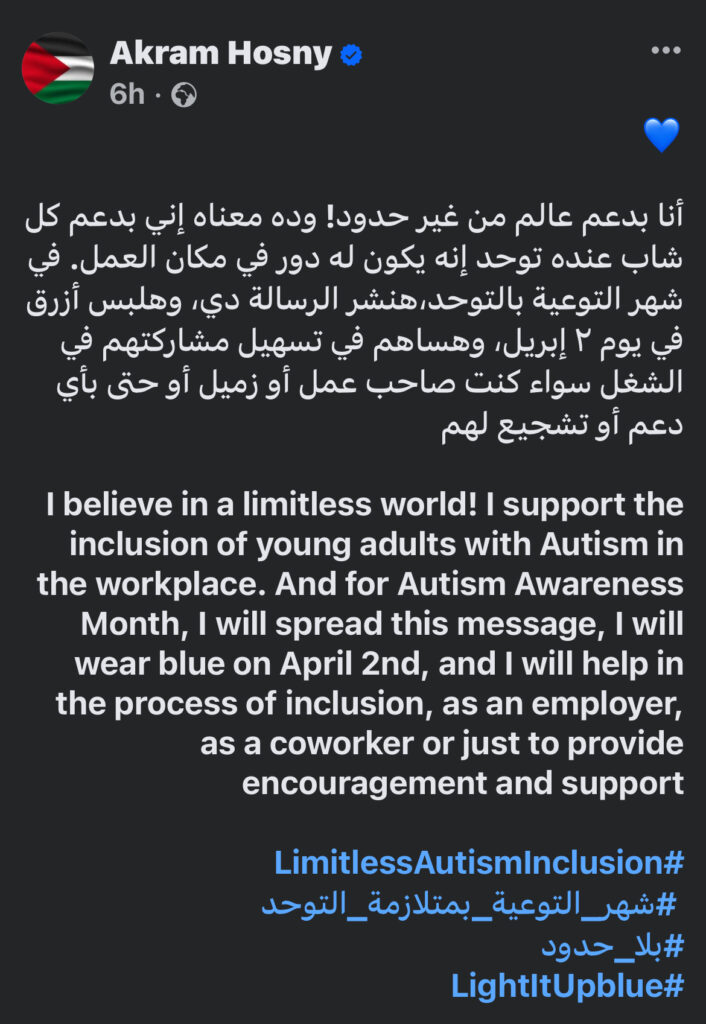Open Akram Hosny's profile picture
The image size is (706, 1024).
(58, 68)
